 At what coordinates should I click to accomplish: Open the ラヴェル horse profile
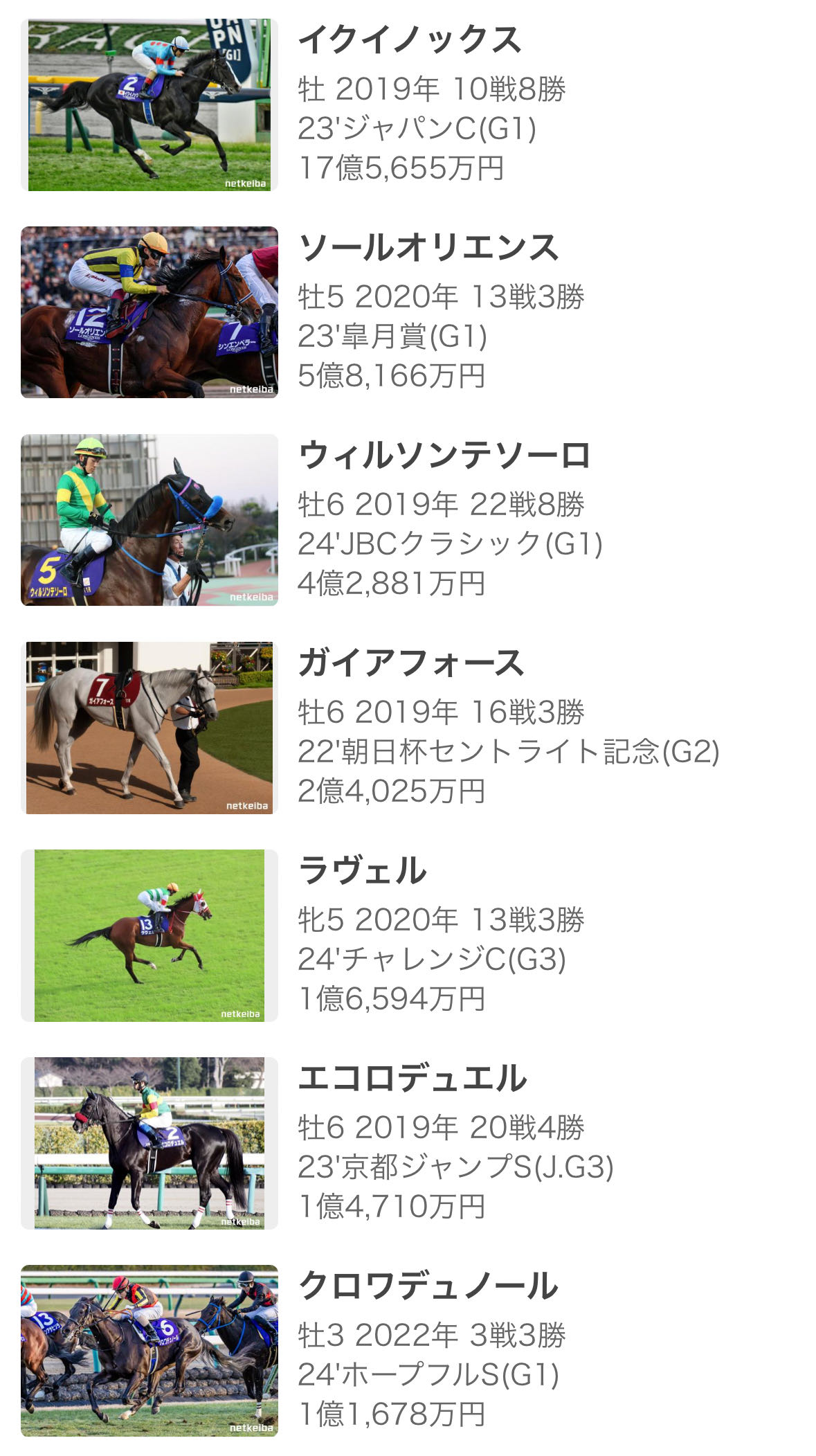click(408, 935)
